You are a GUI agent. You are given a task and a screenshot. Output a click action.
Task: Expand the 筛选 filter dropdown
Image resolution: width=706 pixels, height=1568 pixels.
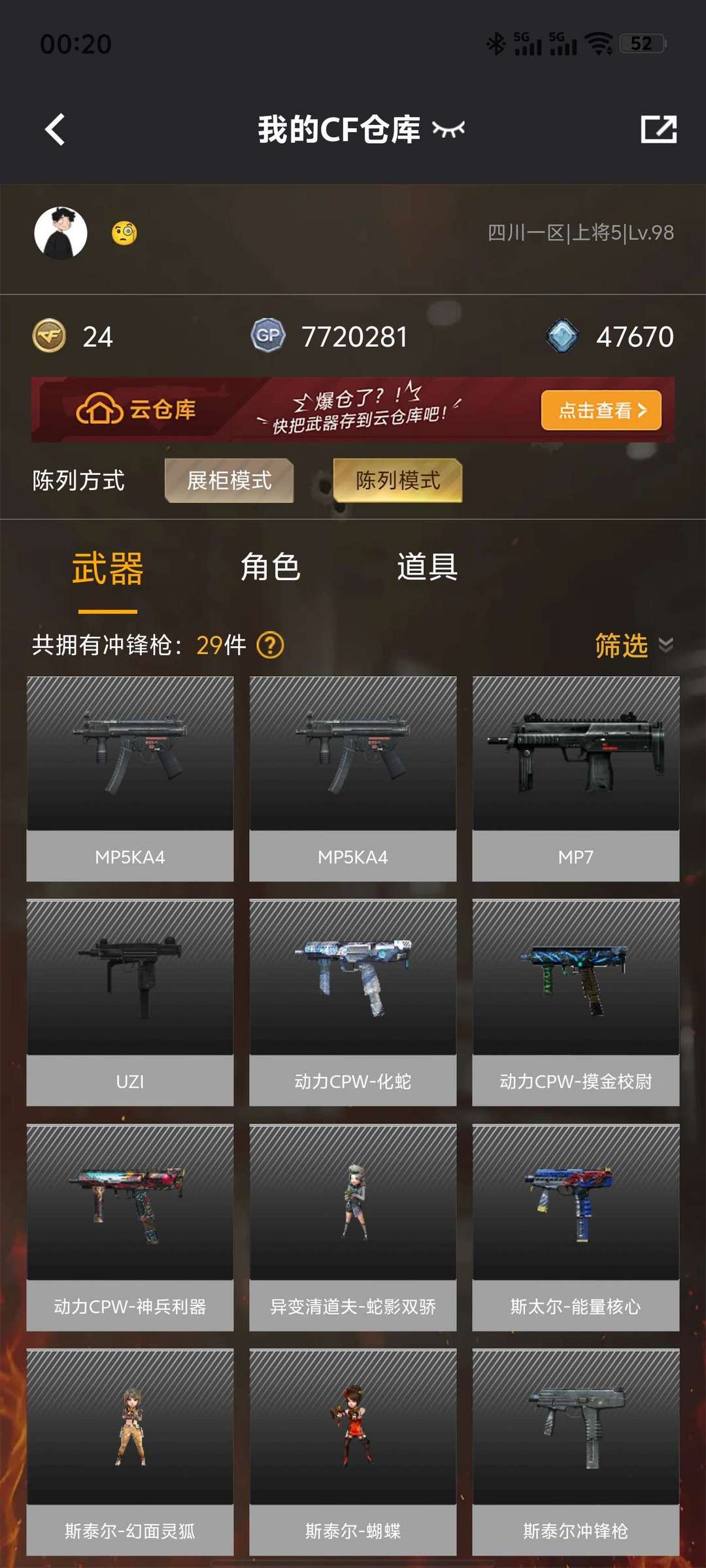click(633, 645)
